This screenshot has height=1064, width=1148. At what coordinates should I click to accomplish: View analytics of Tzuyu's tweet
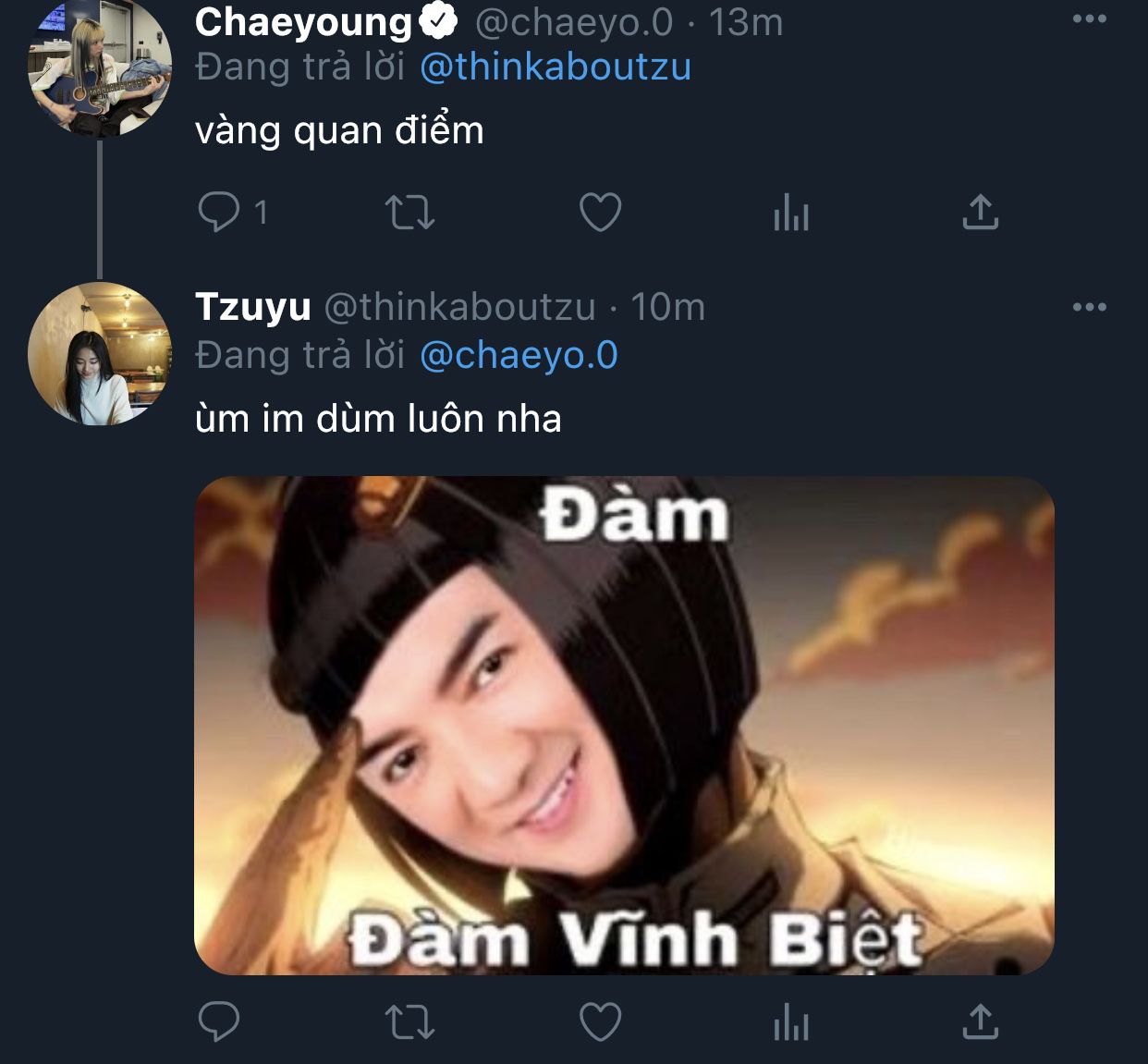790,1022
